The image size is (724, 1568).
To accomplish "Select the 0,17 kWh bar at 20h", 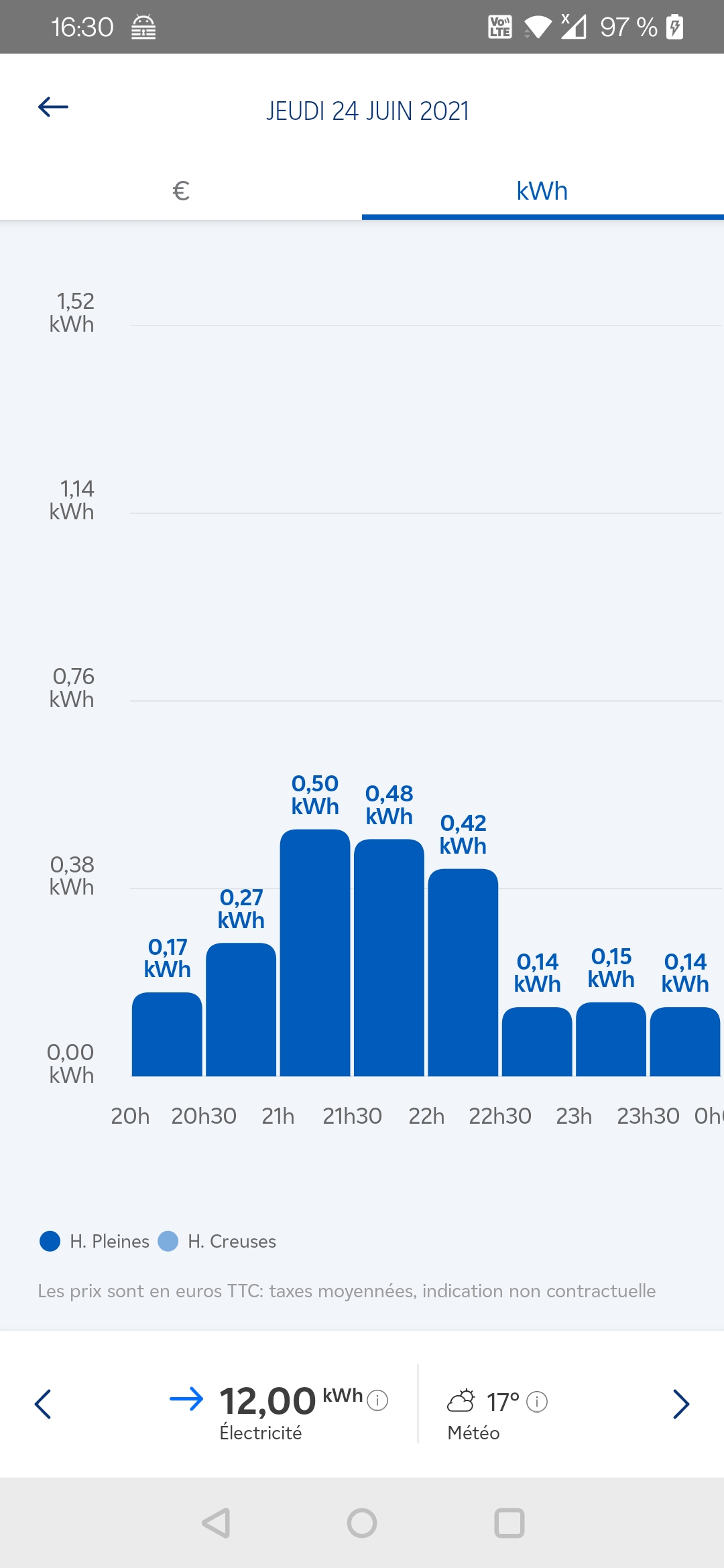I will [x=167, y=1034].
